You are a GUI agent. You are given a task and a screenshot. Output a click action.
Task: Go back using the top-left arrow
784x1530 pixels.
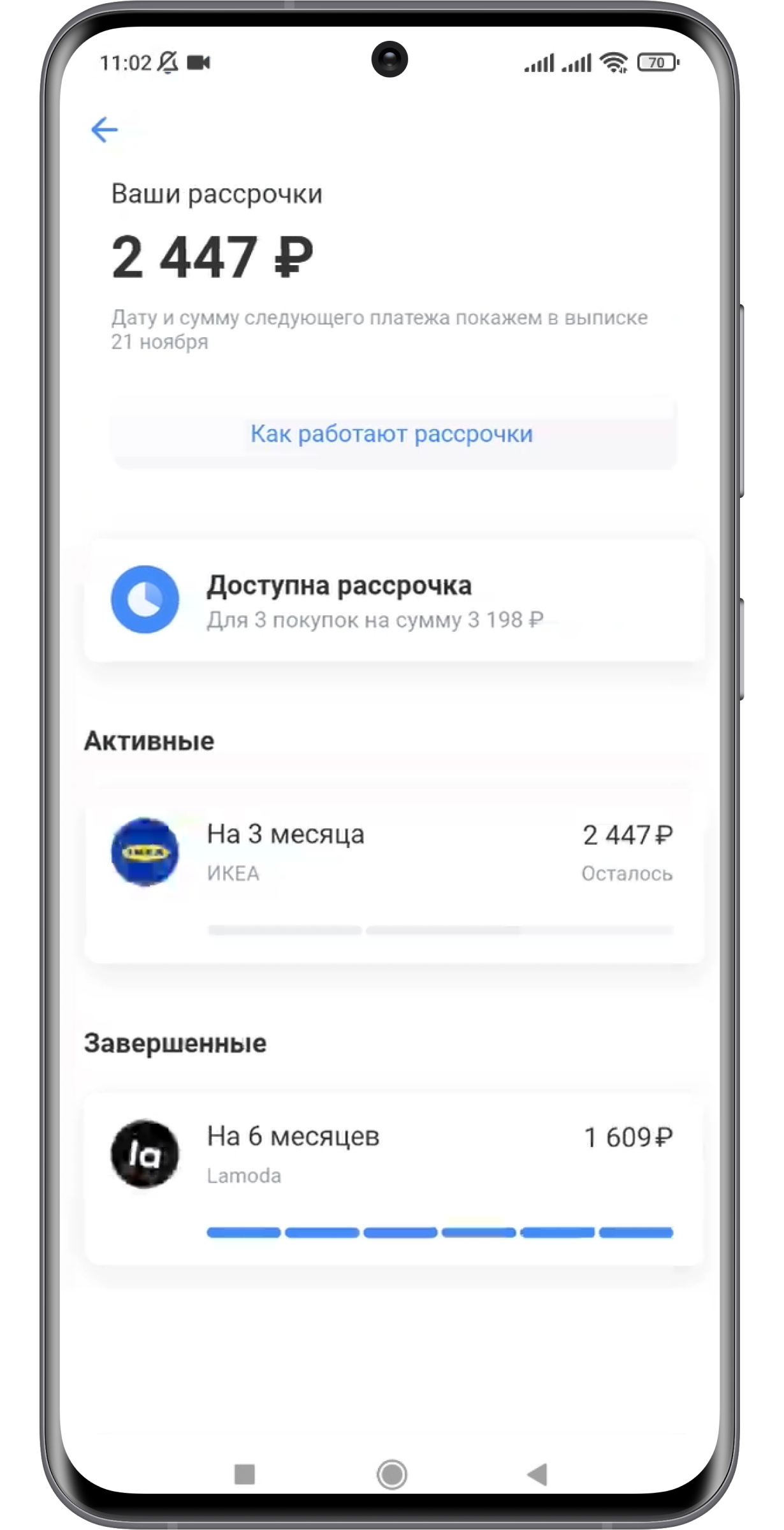105,129
